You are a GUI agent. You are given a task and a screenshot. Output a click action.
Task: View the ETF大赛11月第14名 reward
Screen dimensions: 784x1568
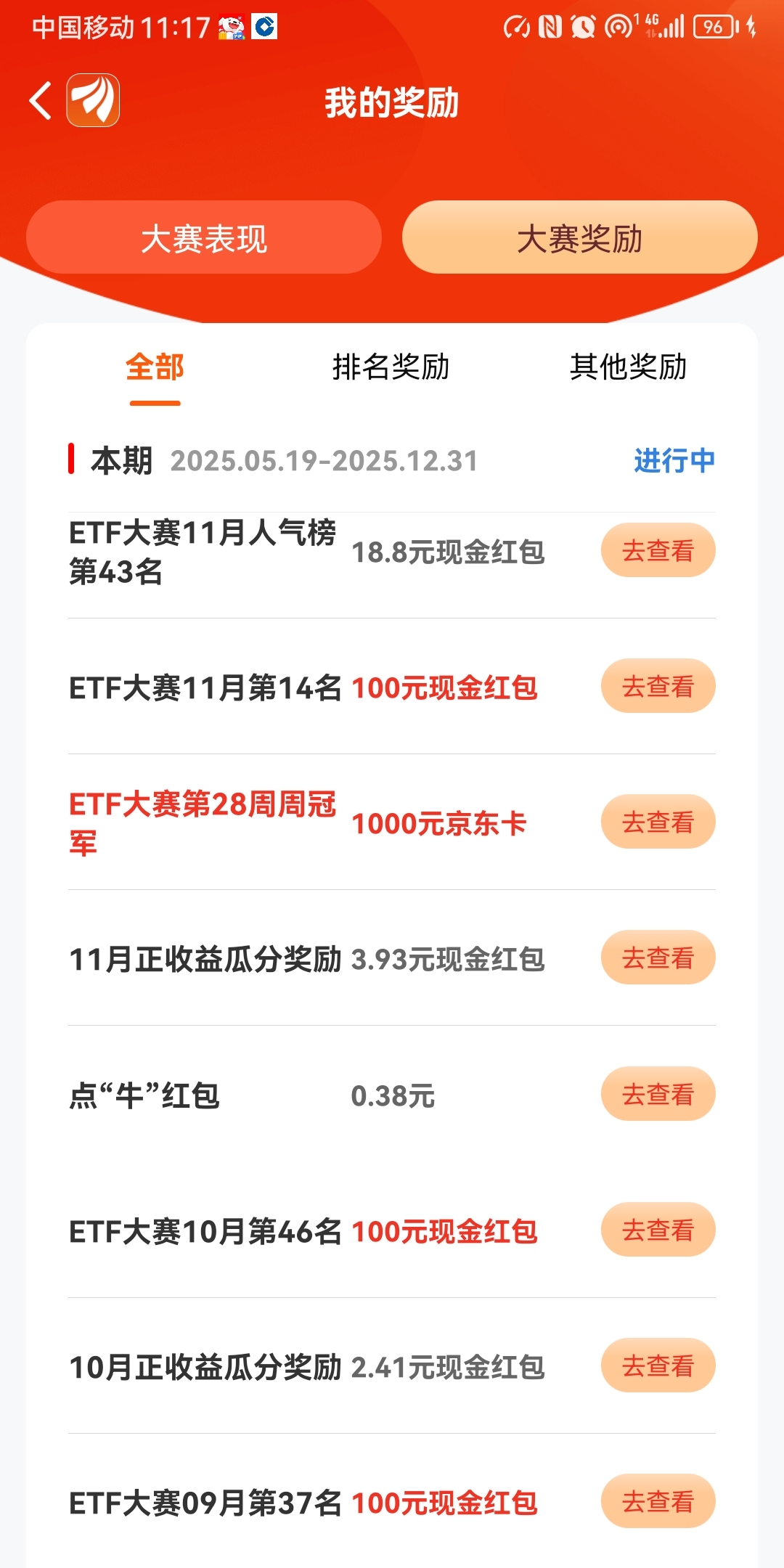point(658,686)
